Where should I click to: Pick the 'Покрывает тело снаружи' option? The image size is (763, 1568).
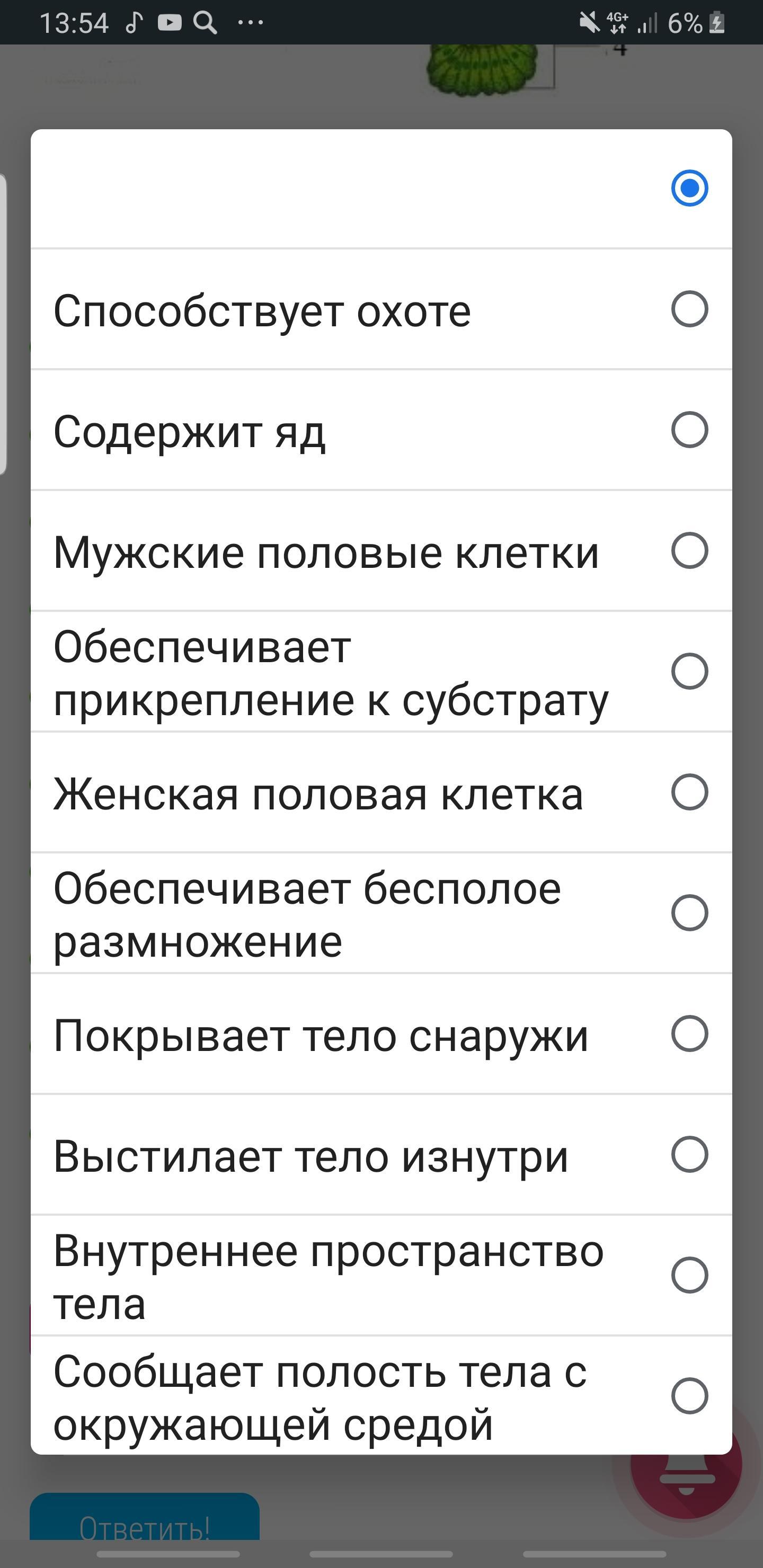[x=381, y=1034]
